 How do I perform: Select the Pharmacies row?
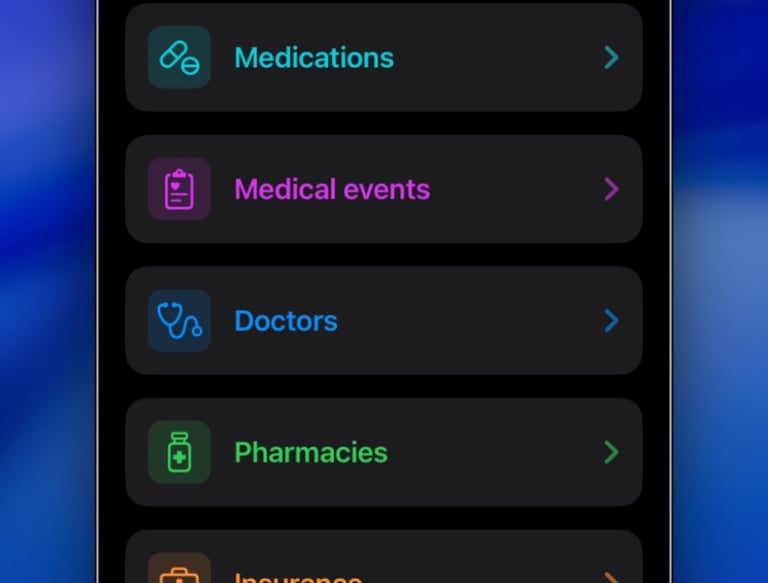(x=383, y=453)
